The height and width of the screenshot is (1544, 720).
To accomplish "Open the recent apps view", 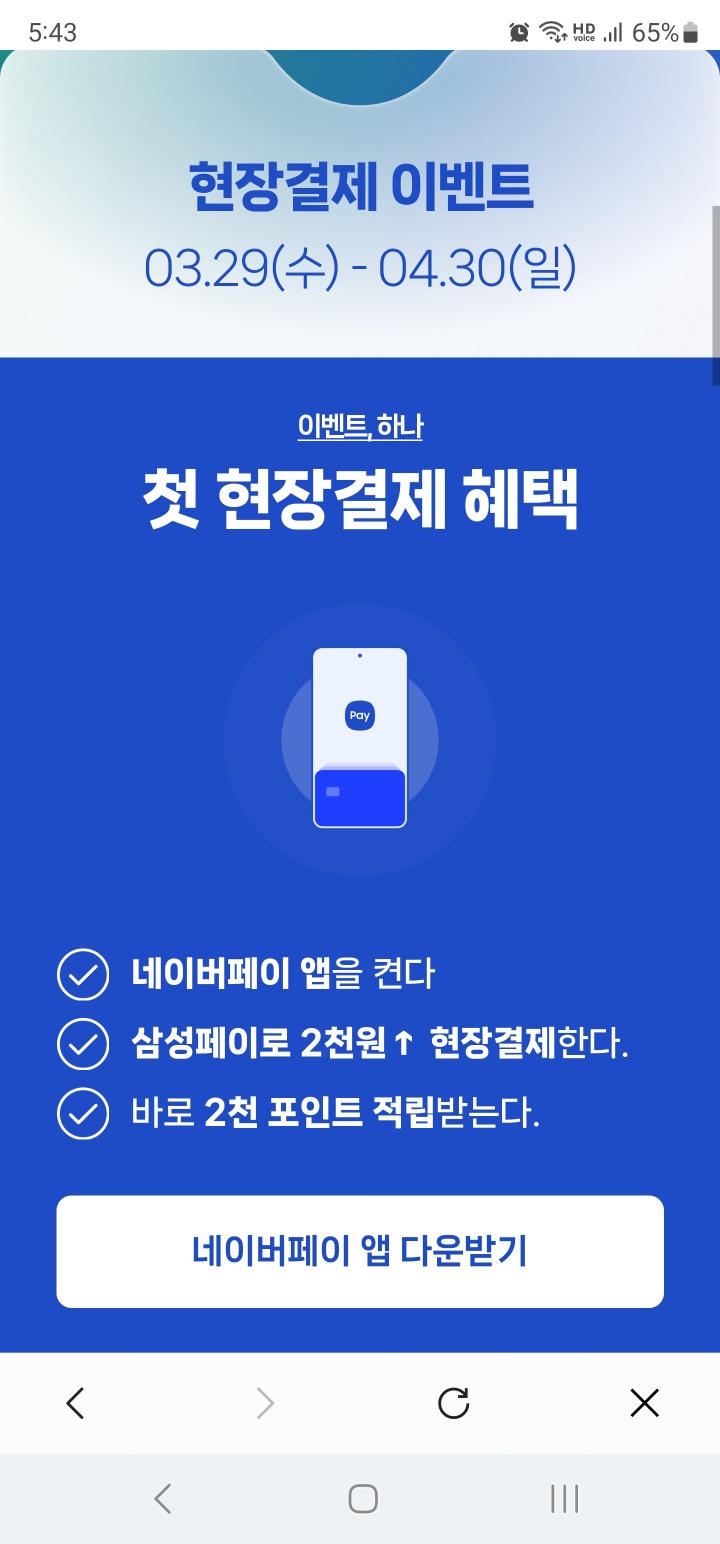I will (x=564, y=1498).
